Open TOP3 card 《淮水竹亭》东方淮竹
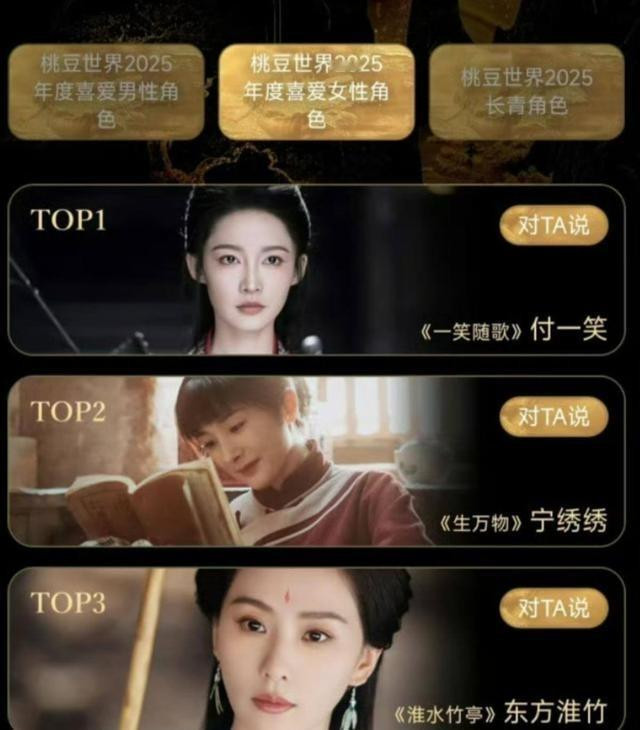This screenshot has width=640, height=730. (x=317, y=649)
